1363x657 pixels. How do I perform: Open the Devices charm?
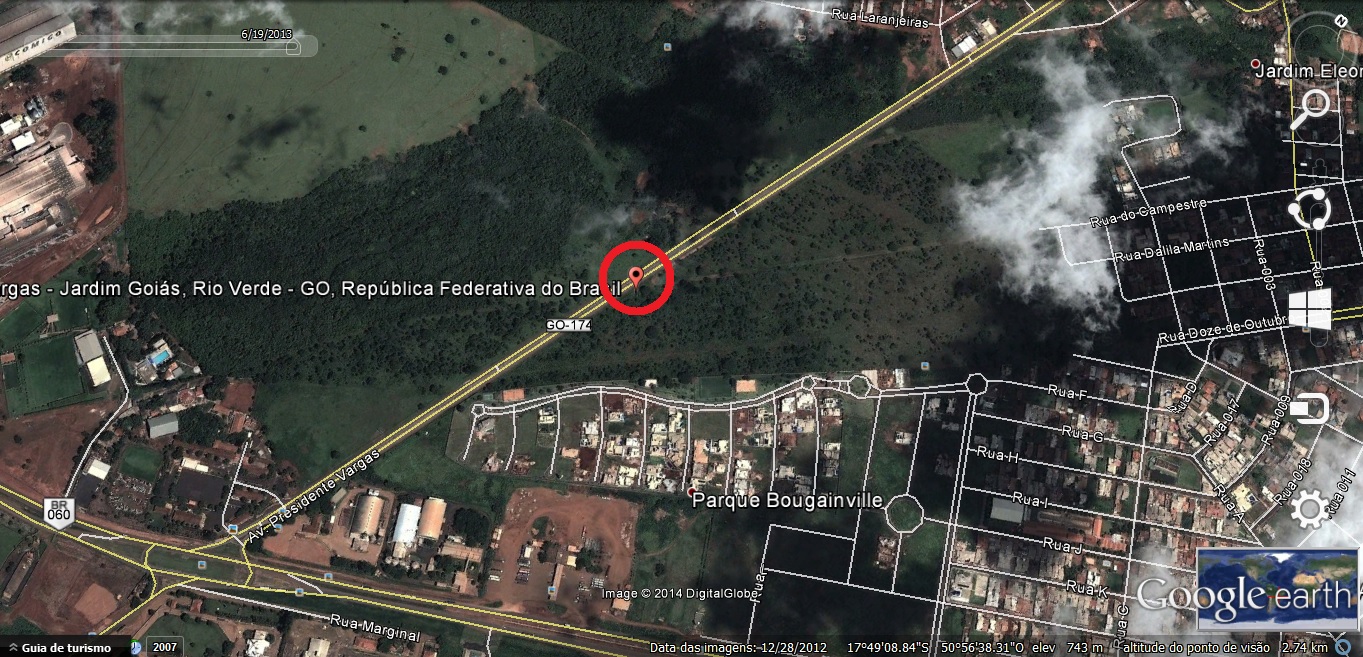[1309, 408]
